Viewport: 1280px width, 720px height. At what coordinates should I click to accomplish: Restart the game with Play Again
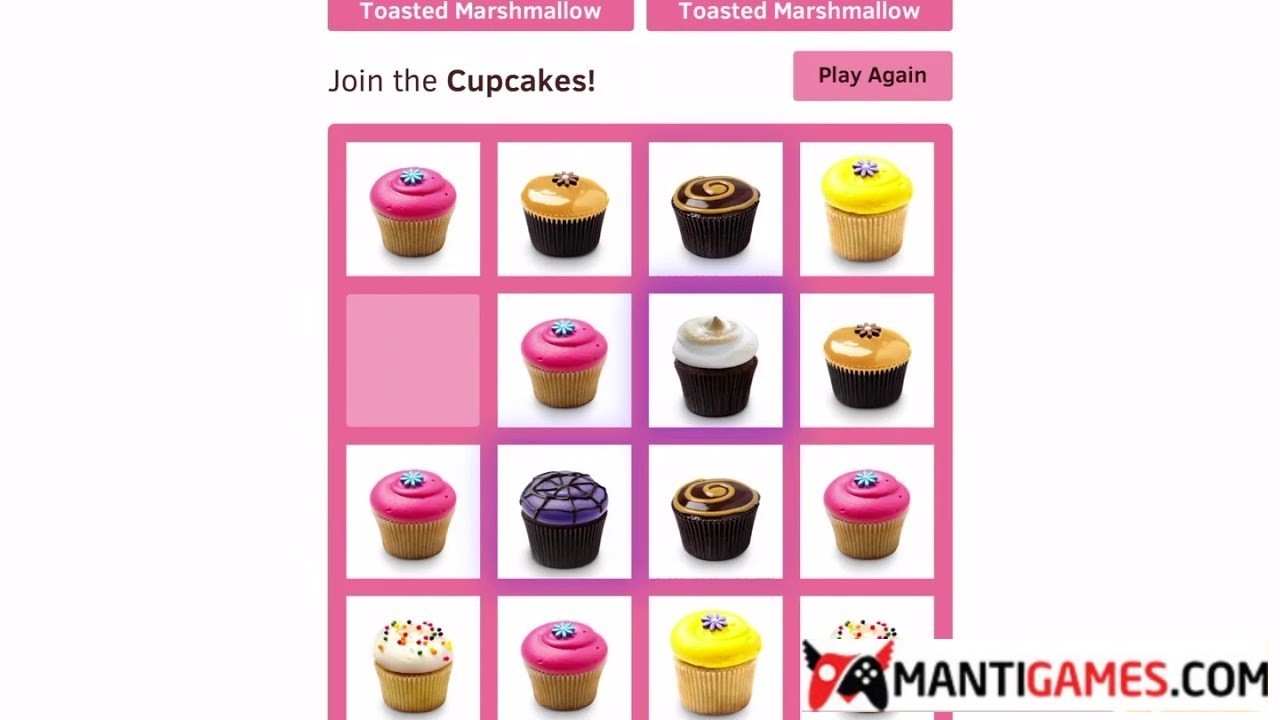pos(872,76)
